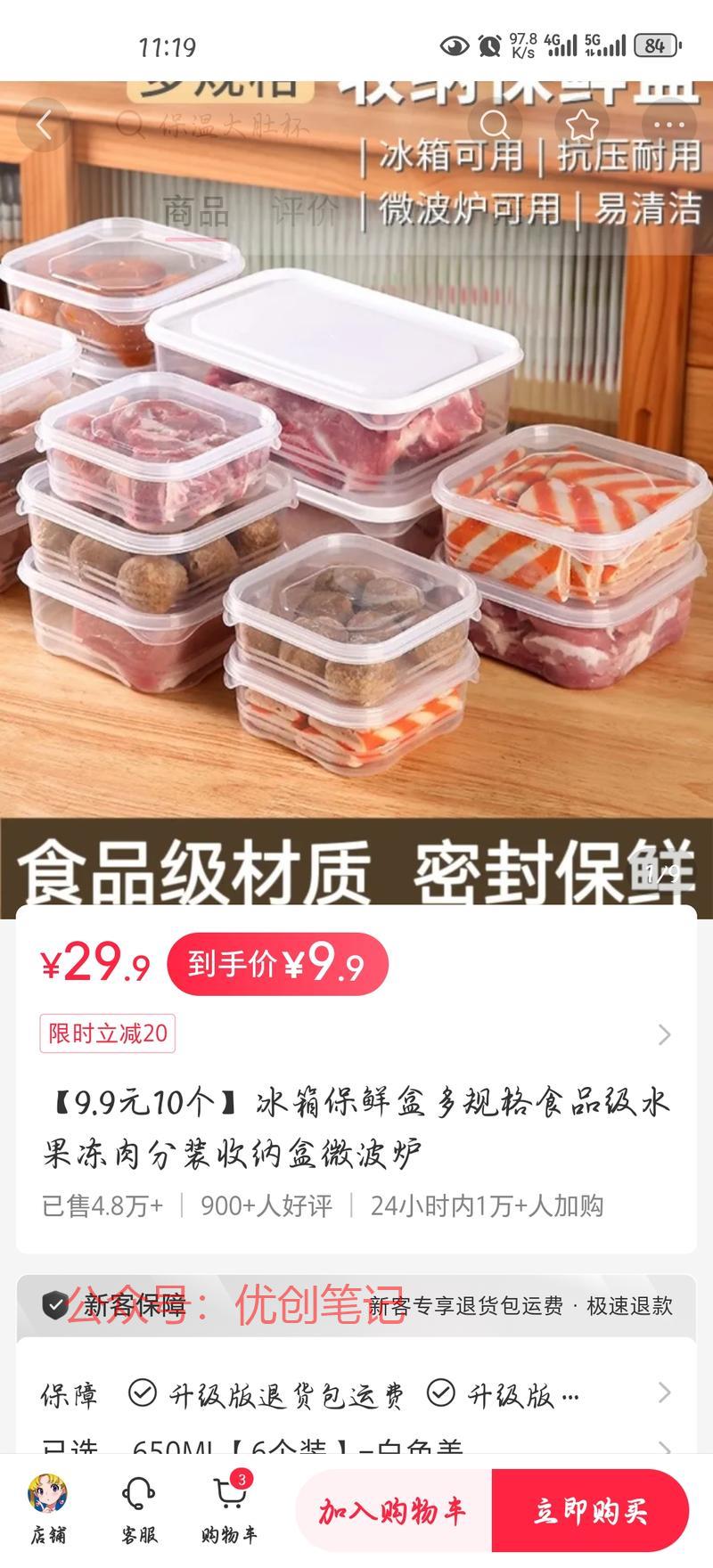Go back using the top-left arrow
713x1568 pixels.
coord(42,124)
